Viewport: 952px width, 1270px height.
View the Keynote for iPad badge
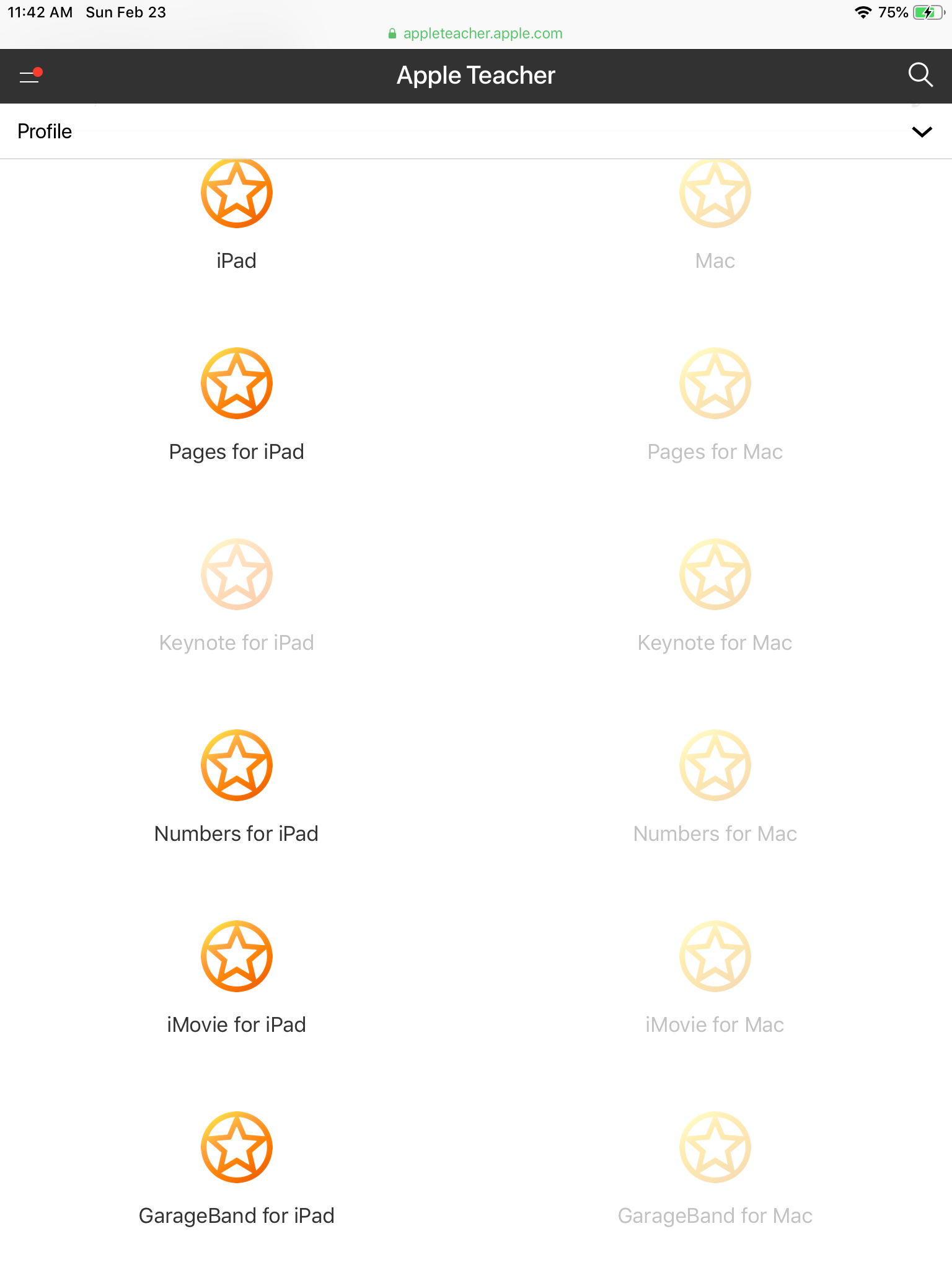click(x=236, y=575)
